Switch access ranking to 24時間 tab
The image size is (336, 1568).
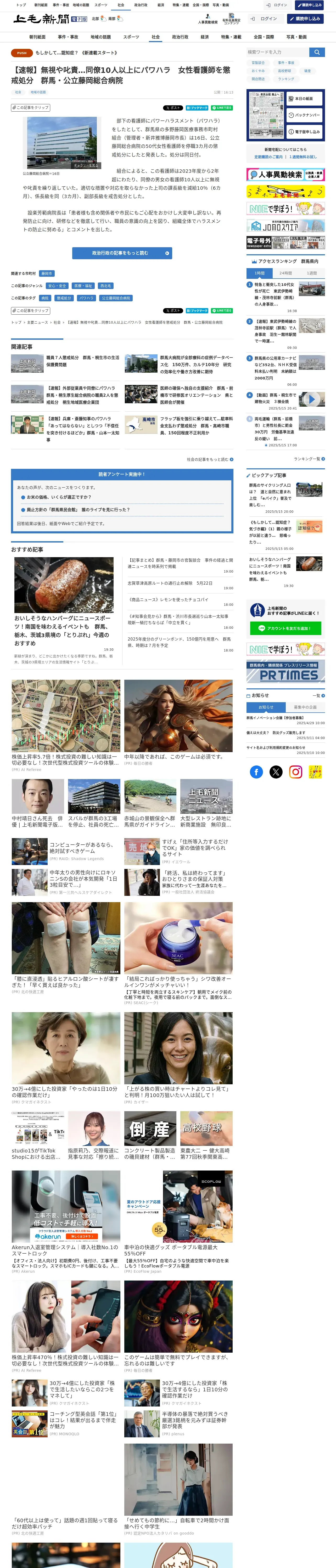[286, 273]
